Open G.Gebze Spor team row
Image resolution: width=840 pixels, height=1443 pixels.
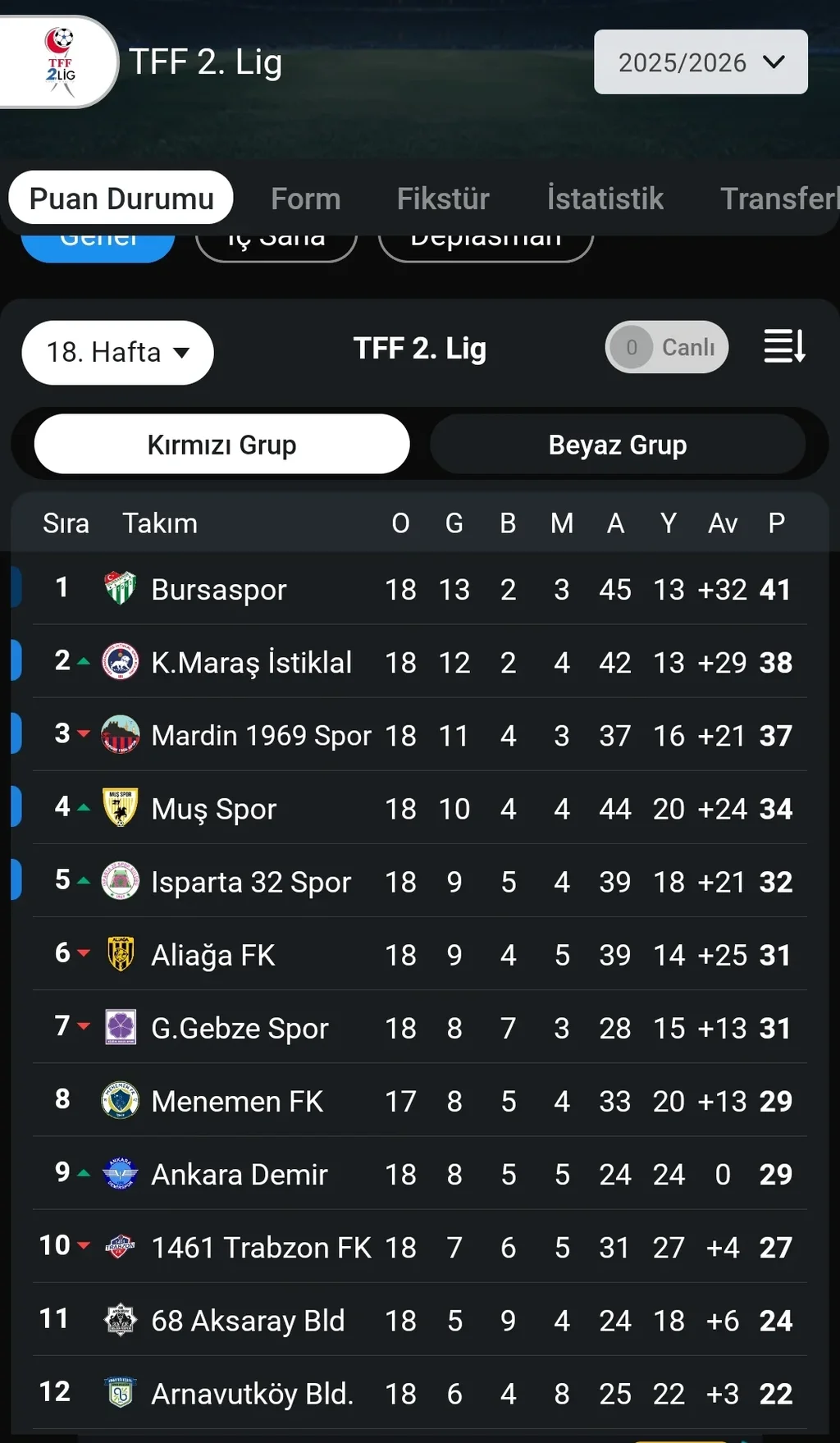point(240,1028)
